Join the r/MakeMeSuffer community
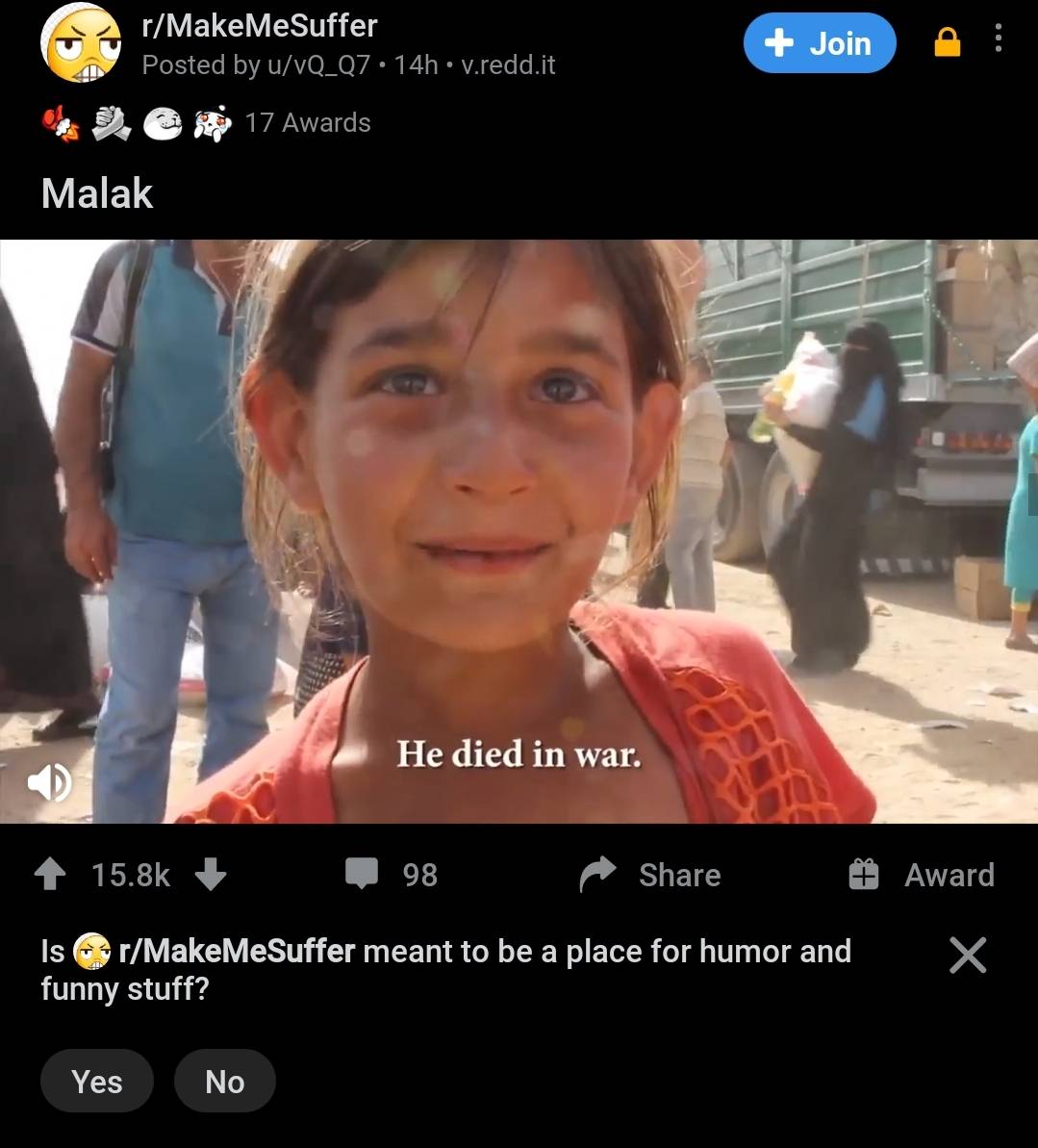 tap(819, 43)
